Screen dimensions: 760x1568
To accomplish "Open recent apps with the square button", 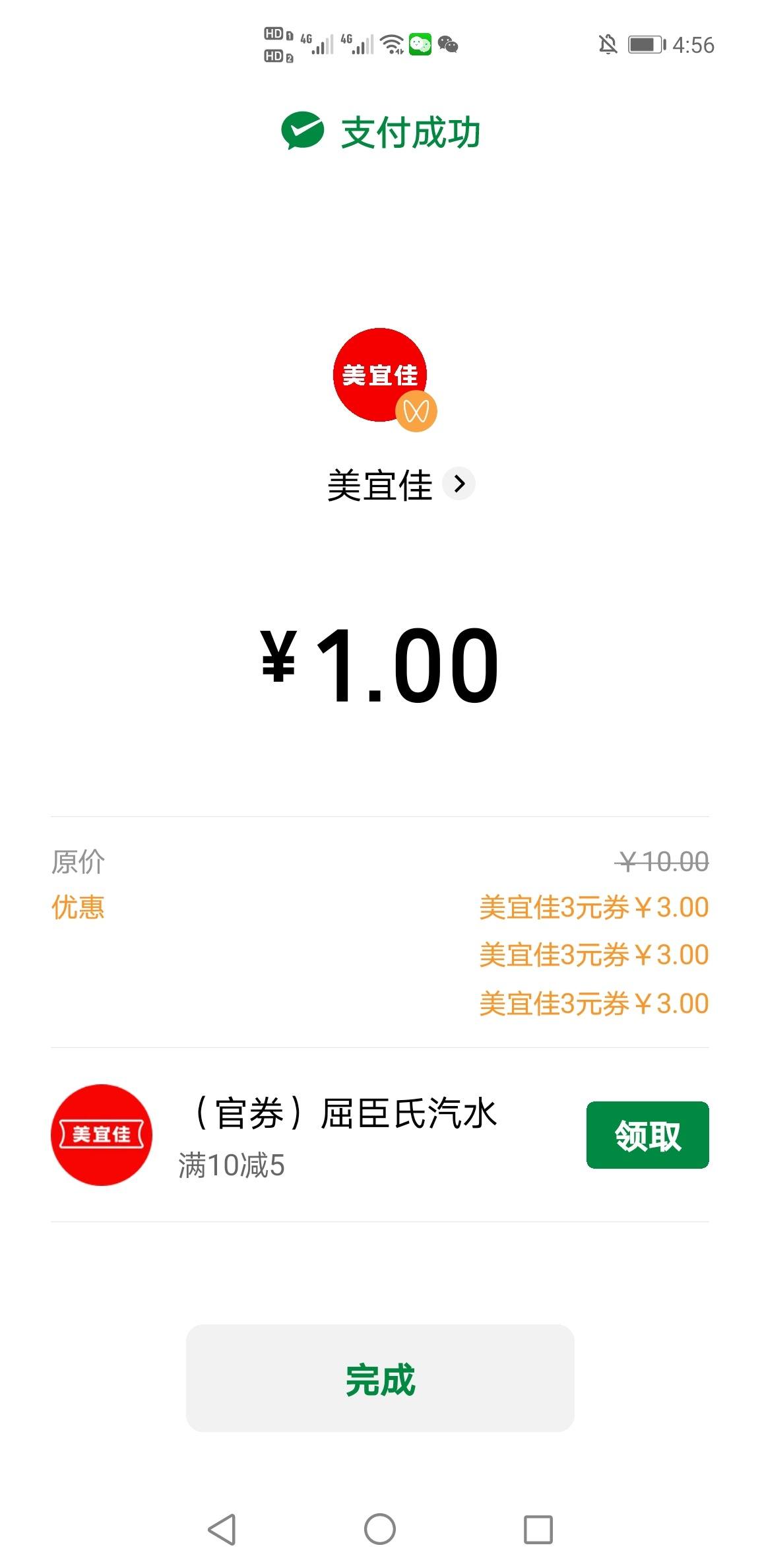I will 538,1529.
